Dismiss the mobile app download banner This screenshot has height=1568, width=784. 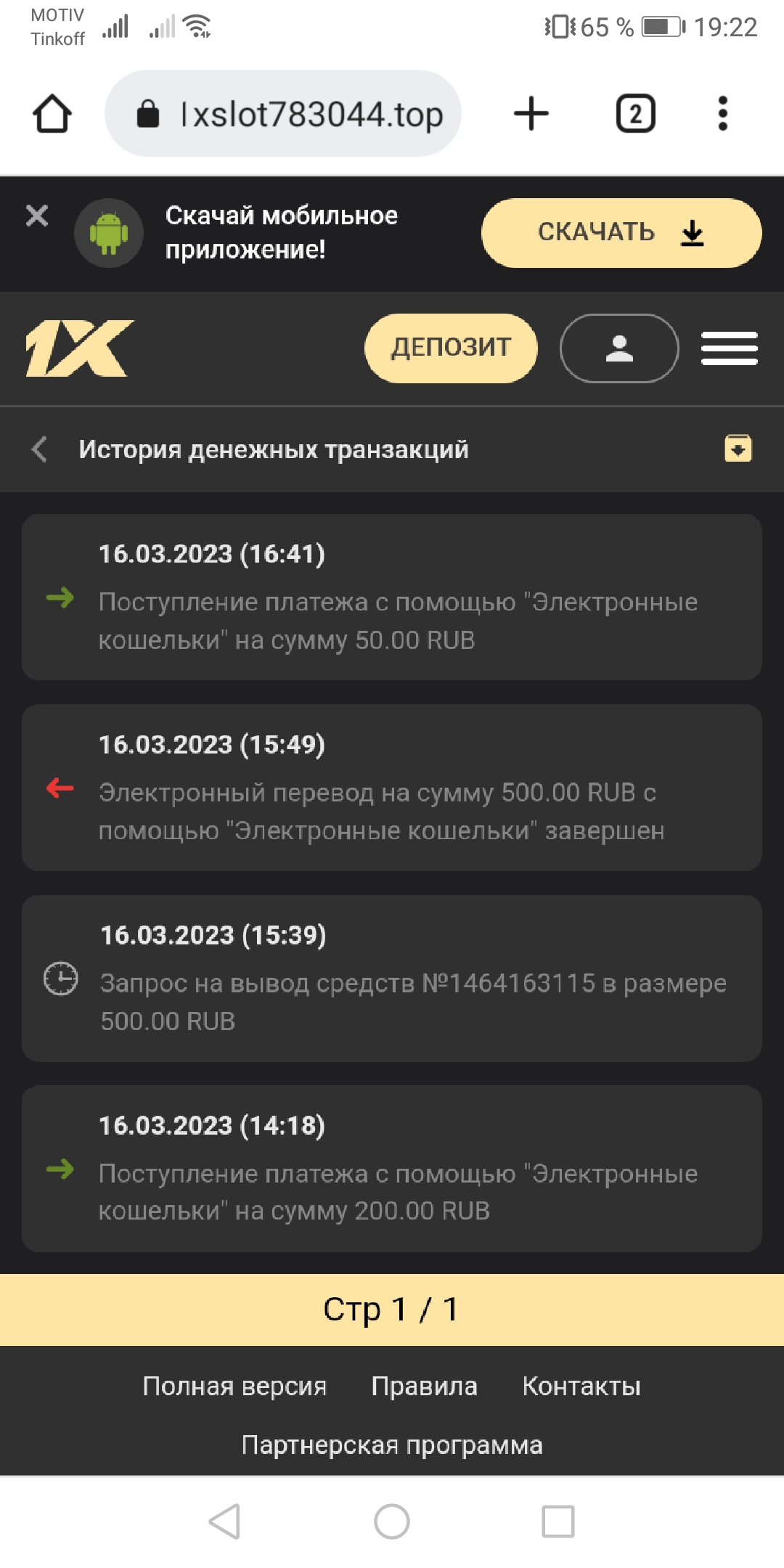(37, 216)
